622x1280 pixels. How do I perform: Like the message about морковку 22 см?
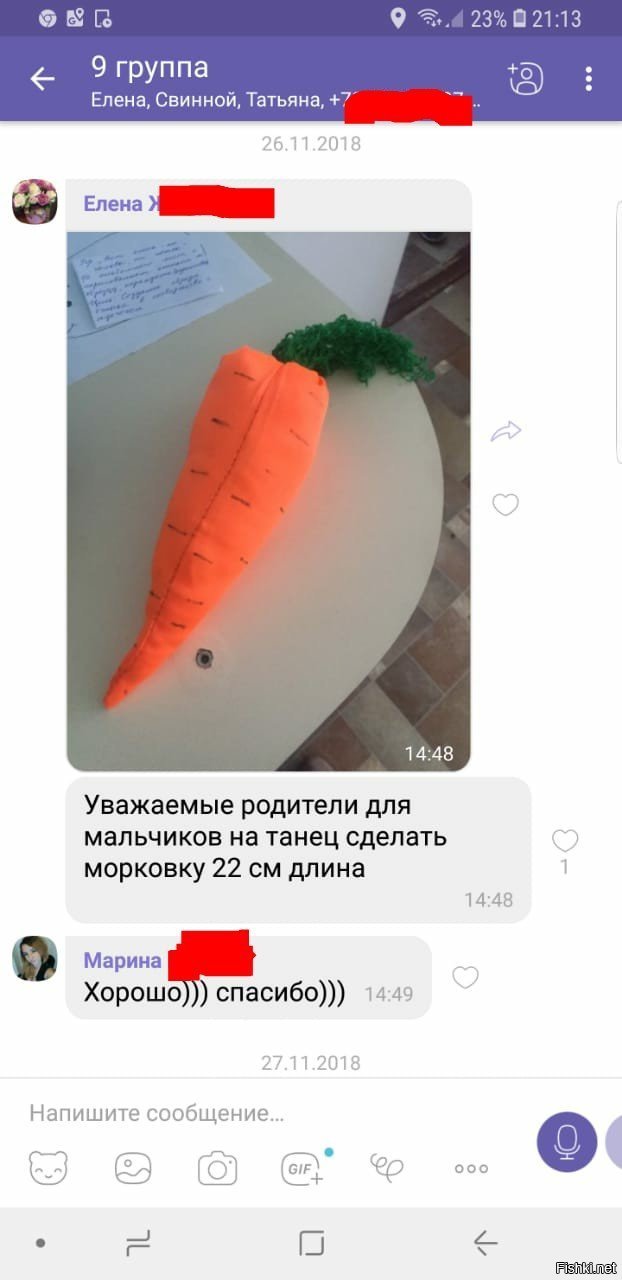(x=565, y=841)
